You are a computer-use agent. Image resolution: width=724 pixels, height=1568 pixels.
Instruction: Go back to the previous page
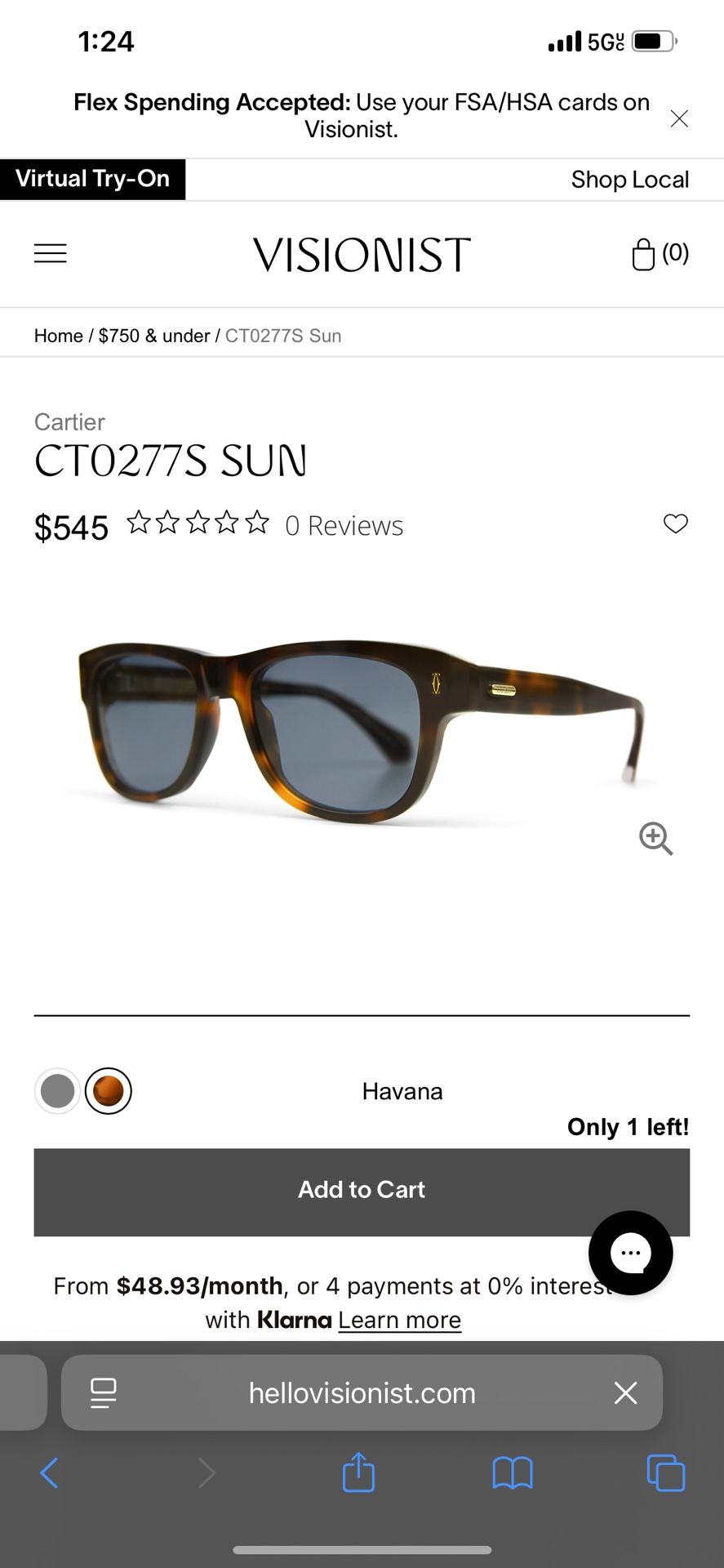tap(50, 1473)
